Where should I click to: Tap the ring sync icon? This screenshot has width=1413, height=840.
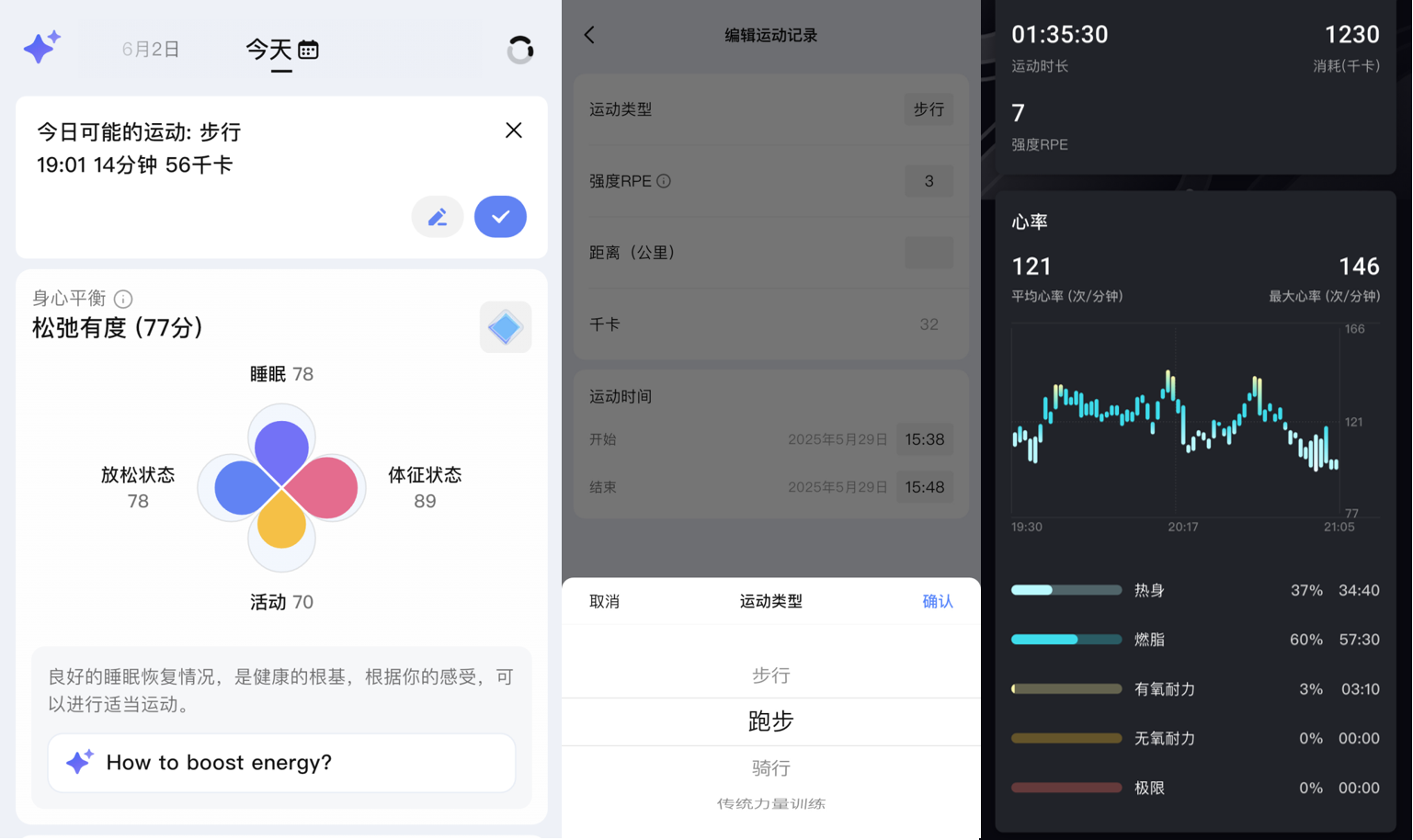(x=520, y=50)
